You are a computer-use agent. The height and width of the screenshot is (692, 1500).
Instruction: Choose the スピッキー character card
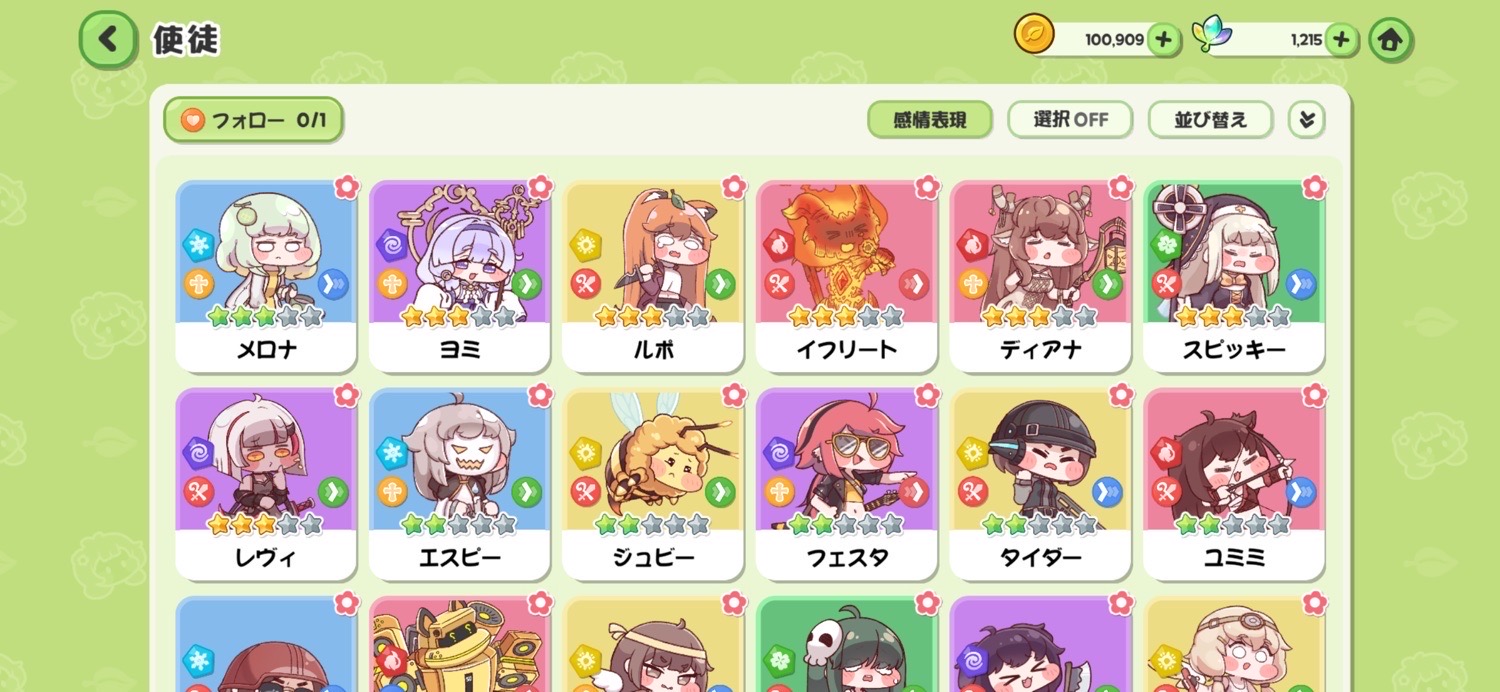[x=1234, y=275]
